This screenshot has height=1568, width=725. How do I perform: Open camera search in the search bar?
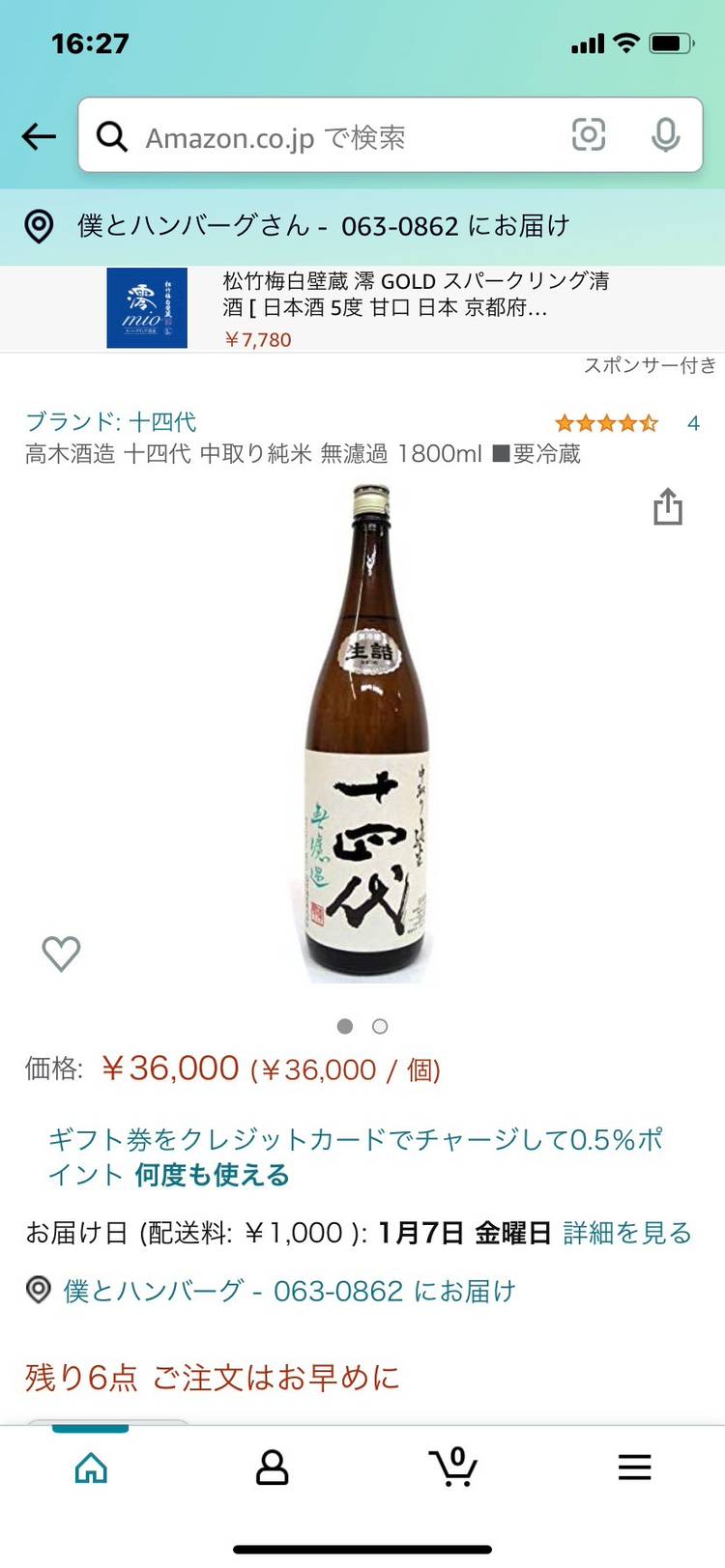[588, 135]
